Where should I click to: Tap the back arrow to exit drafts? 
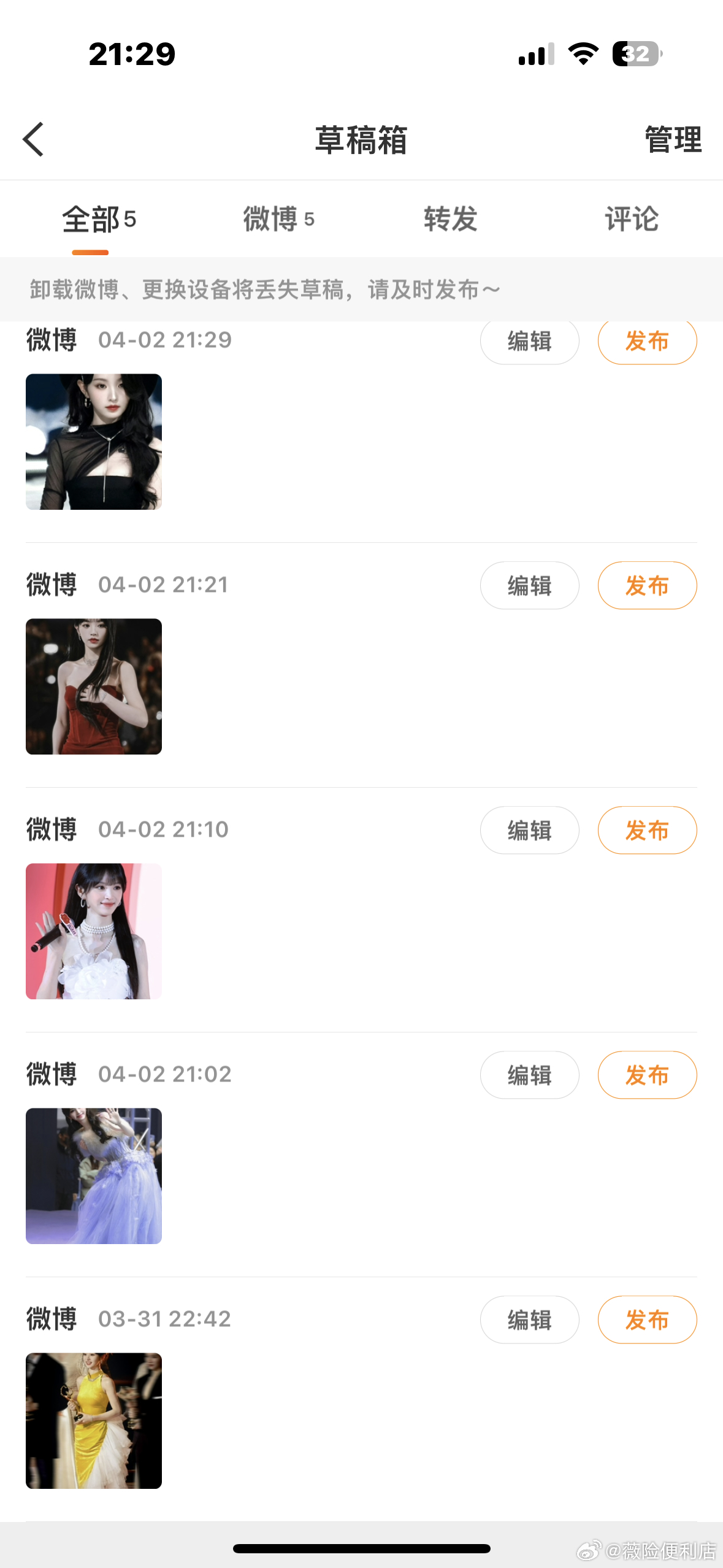34,139
